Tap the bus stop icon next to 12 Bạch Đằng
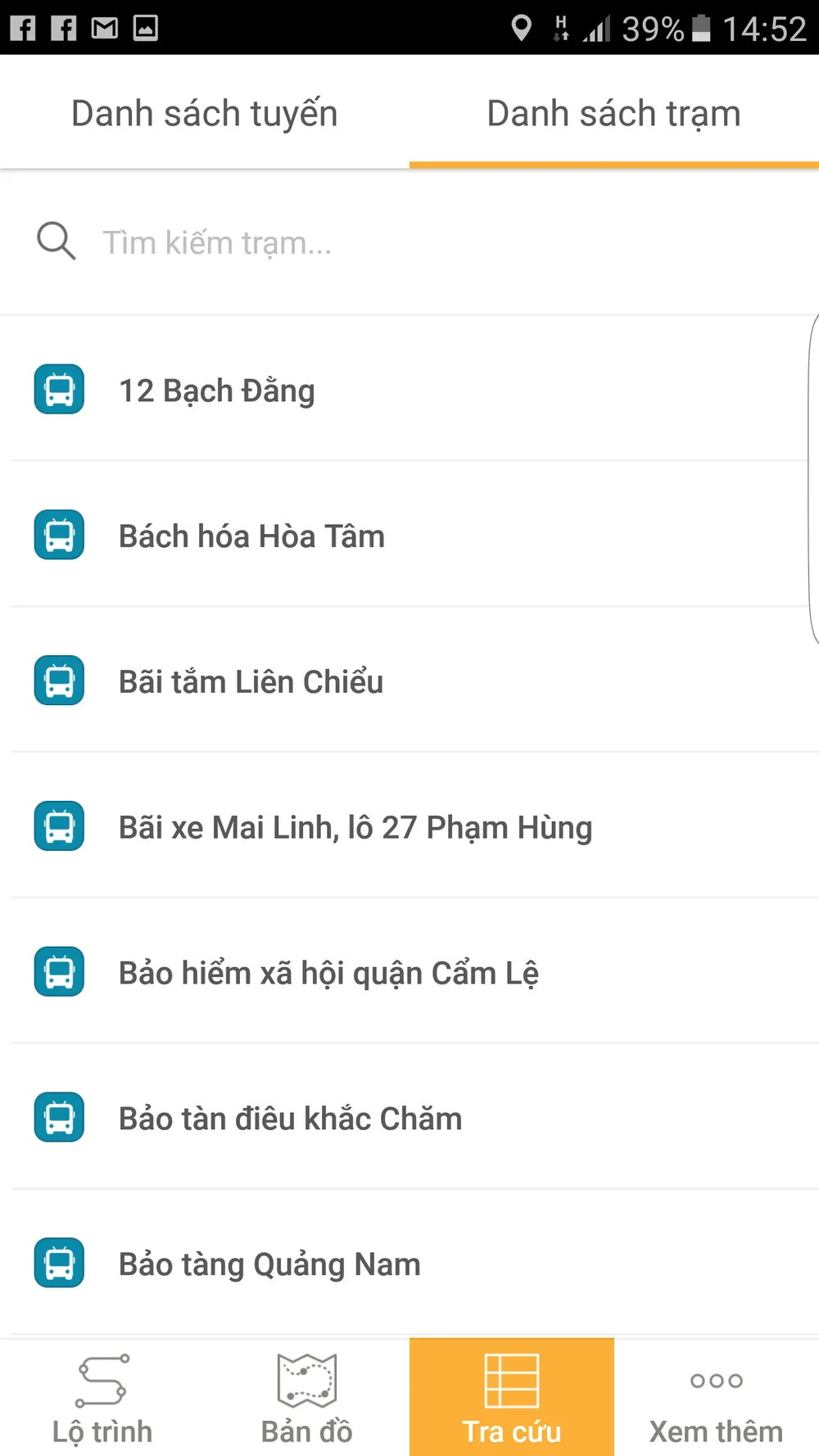Viewport: 819px width, 1456px height. point(58,390)
